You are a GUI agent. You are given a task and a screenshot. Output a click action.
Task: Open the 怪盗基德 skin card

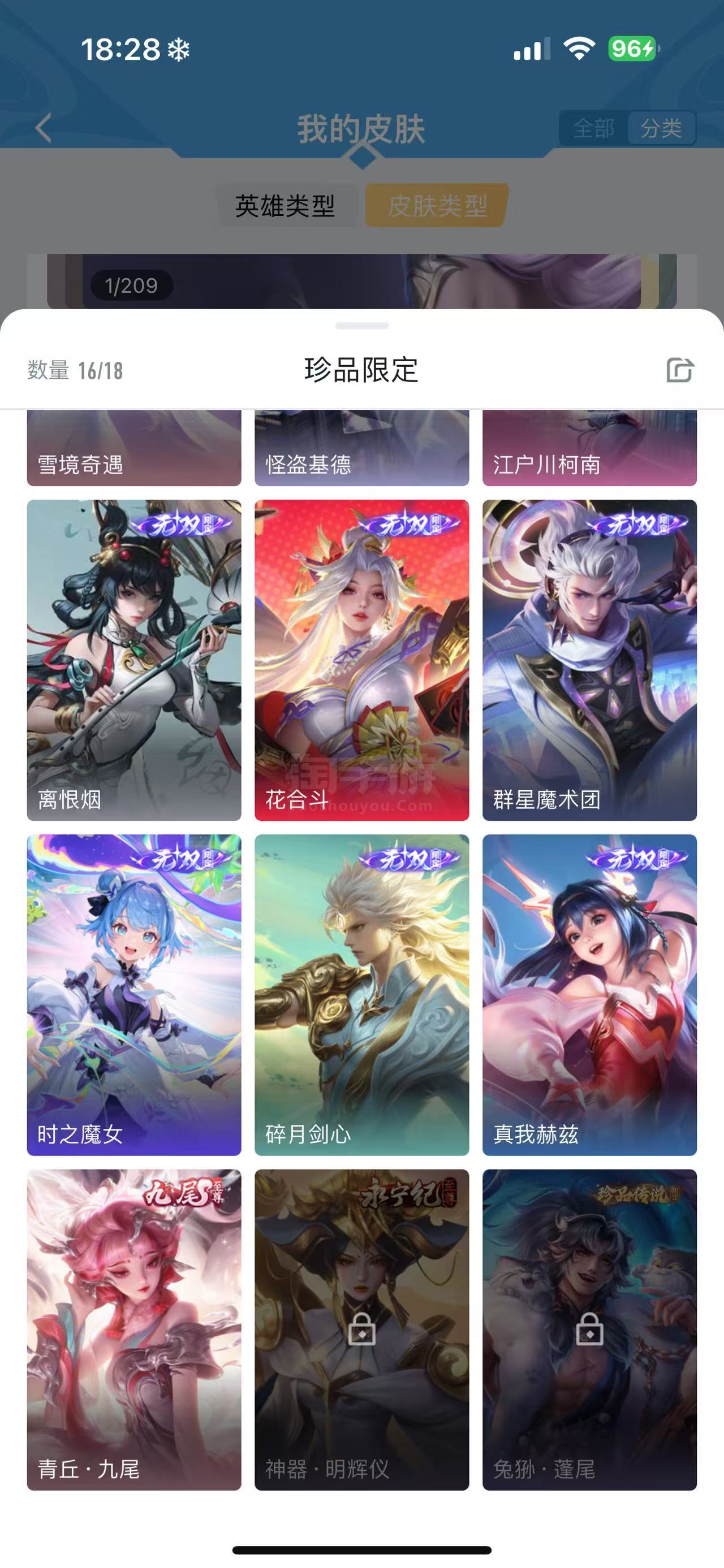(x=361, y=448)
